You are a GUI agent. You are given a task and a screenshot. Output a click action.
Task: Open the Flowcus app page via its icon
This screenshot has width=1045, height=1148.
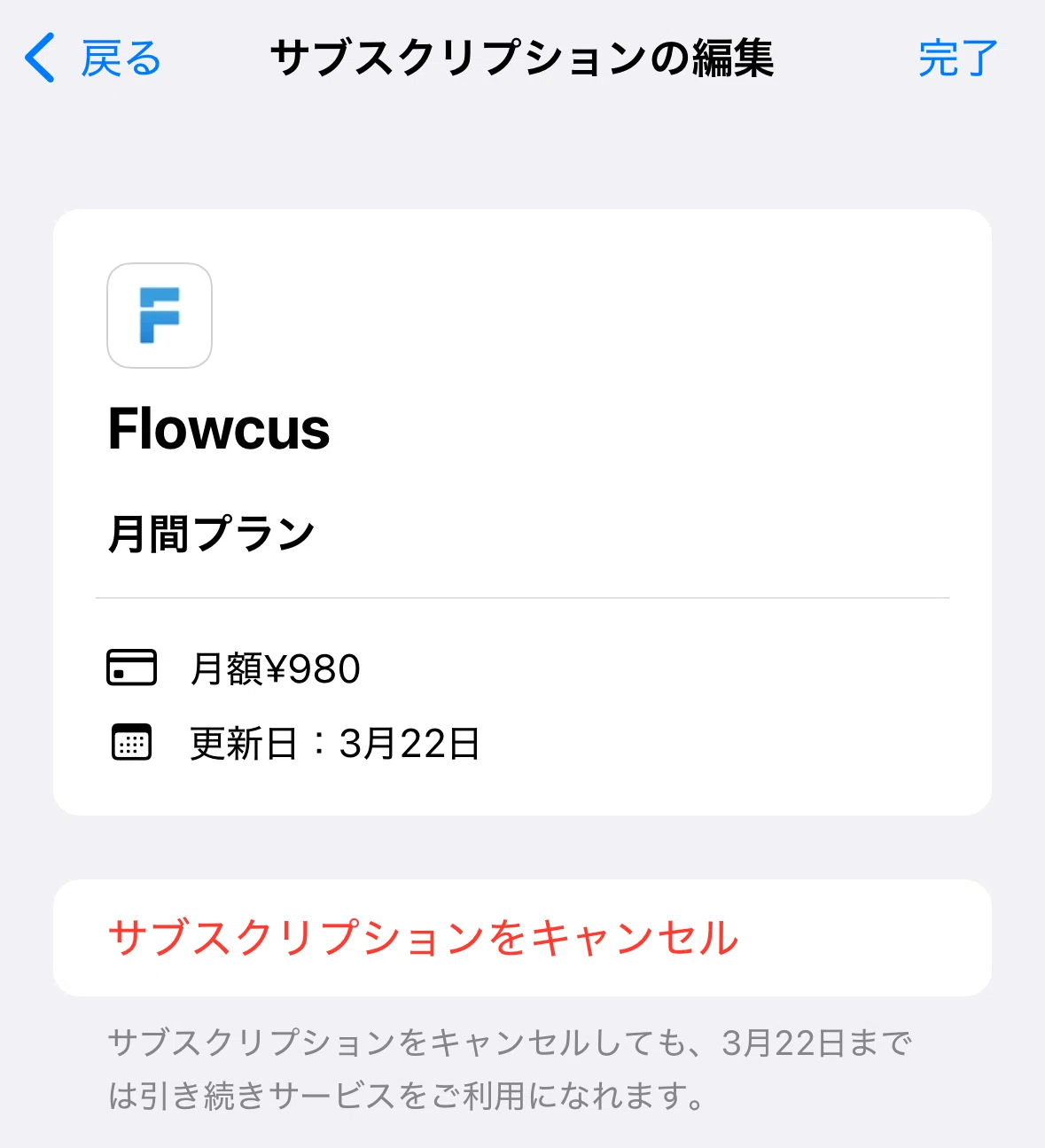click(160, 316)
